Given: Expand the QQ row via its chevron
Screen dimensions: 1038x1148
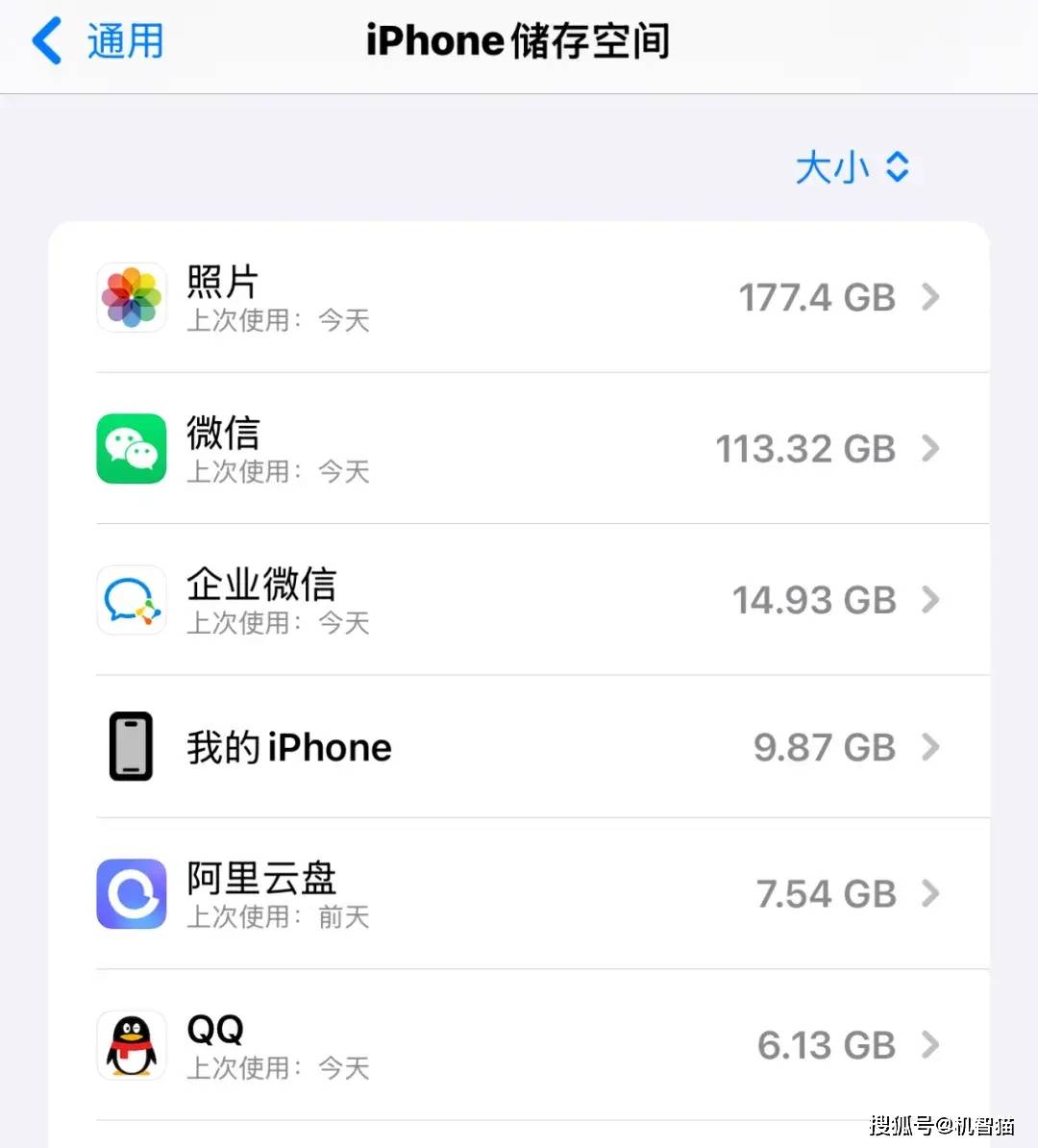Looking at the screenshot, I should pos(929,1045).
